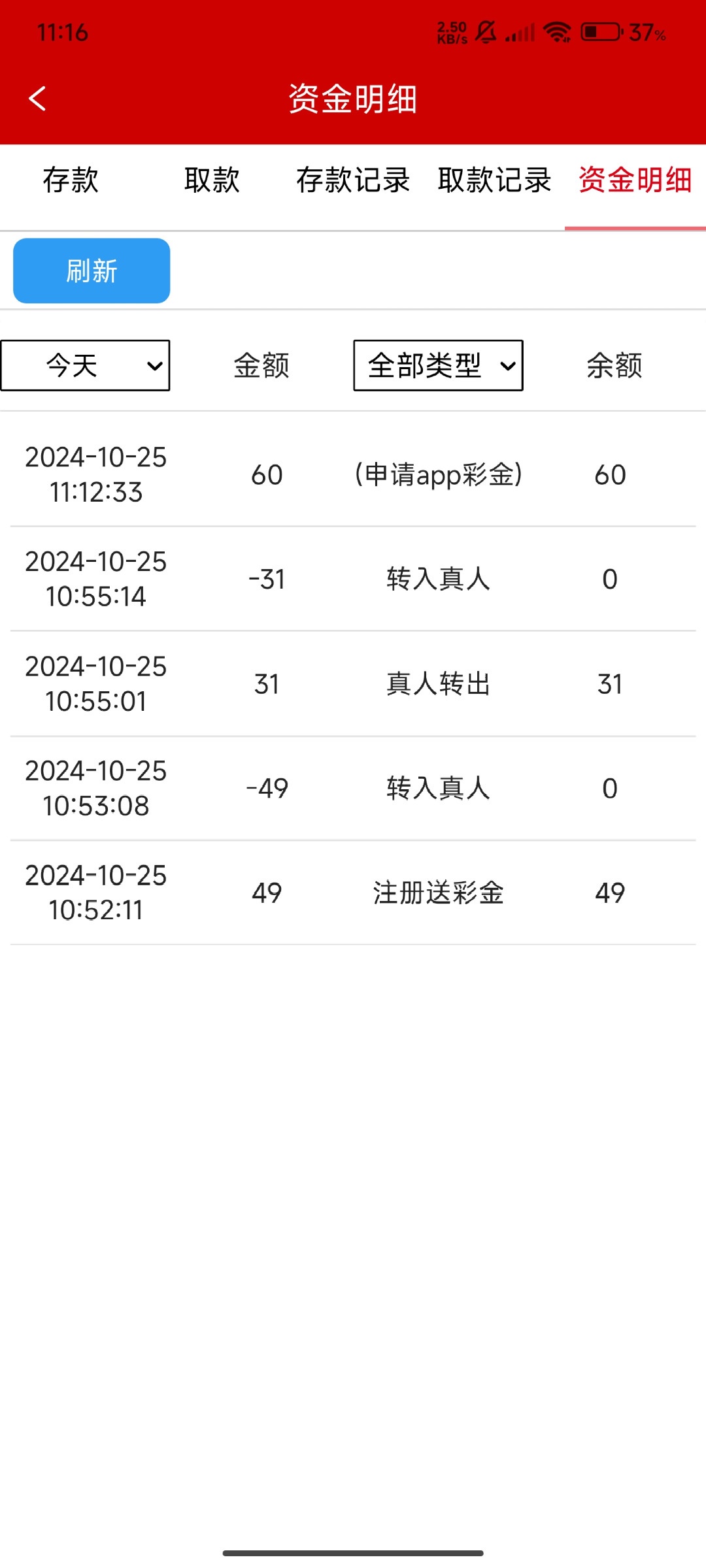
Task: Tap the back arrow to go back
Action: point(37,99)
